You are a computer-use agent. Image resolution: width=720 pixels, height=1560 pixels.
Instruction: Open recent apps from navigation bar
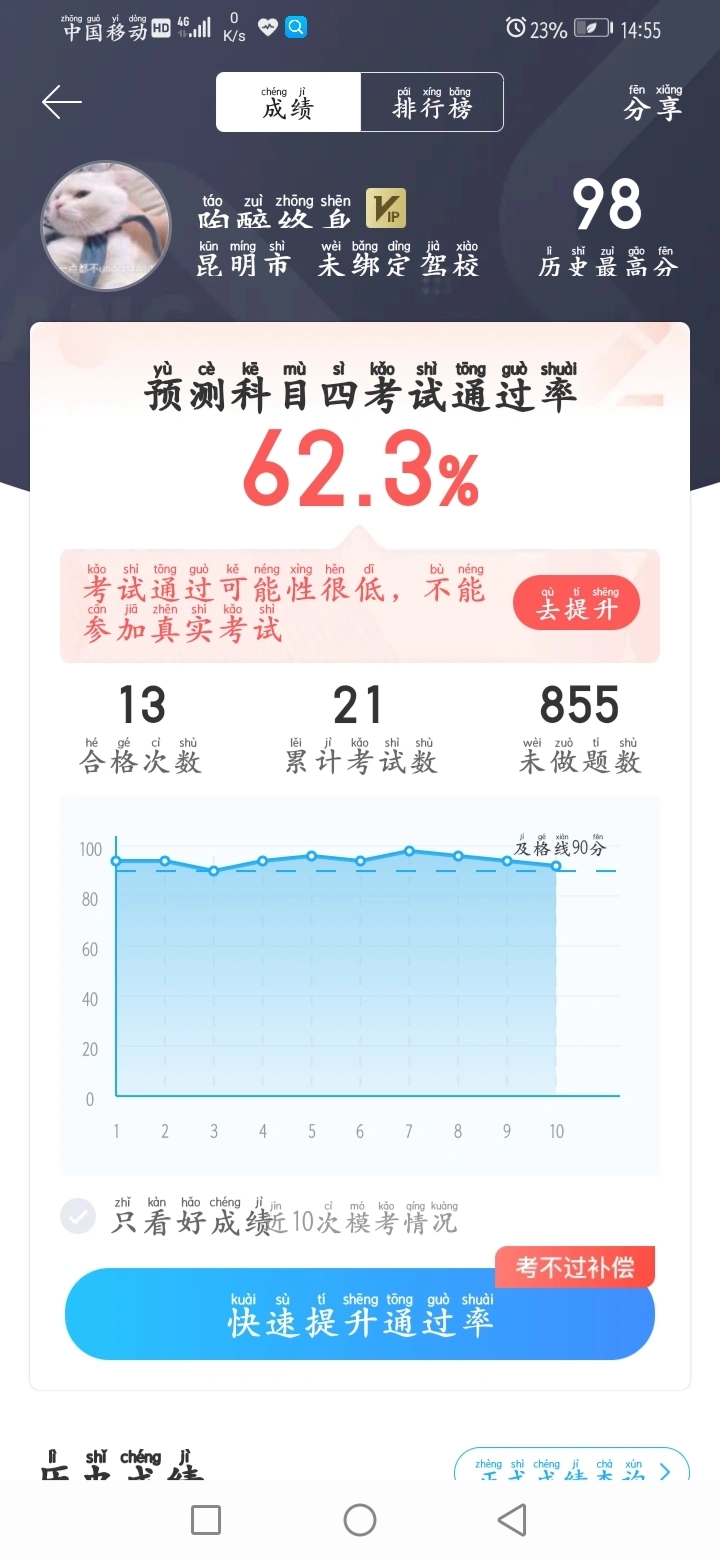pyautogui.click(x=206, y=1520)
